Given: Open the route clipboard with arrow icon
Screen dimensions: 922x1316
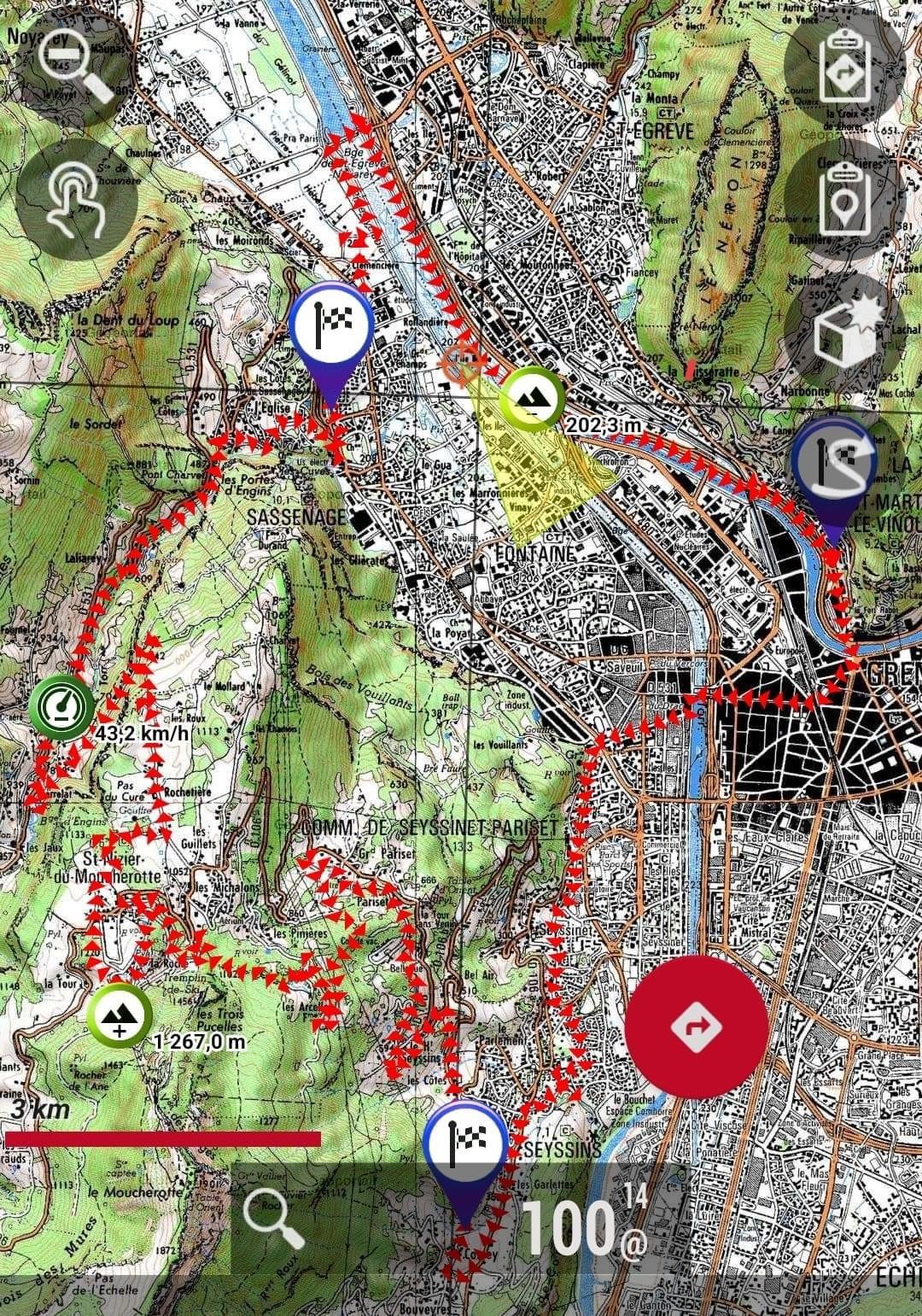Looking at the screenshot, I should (843, 67).
